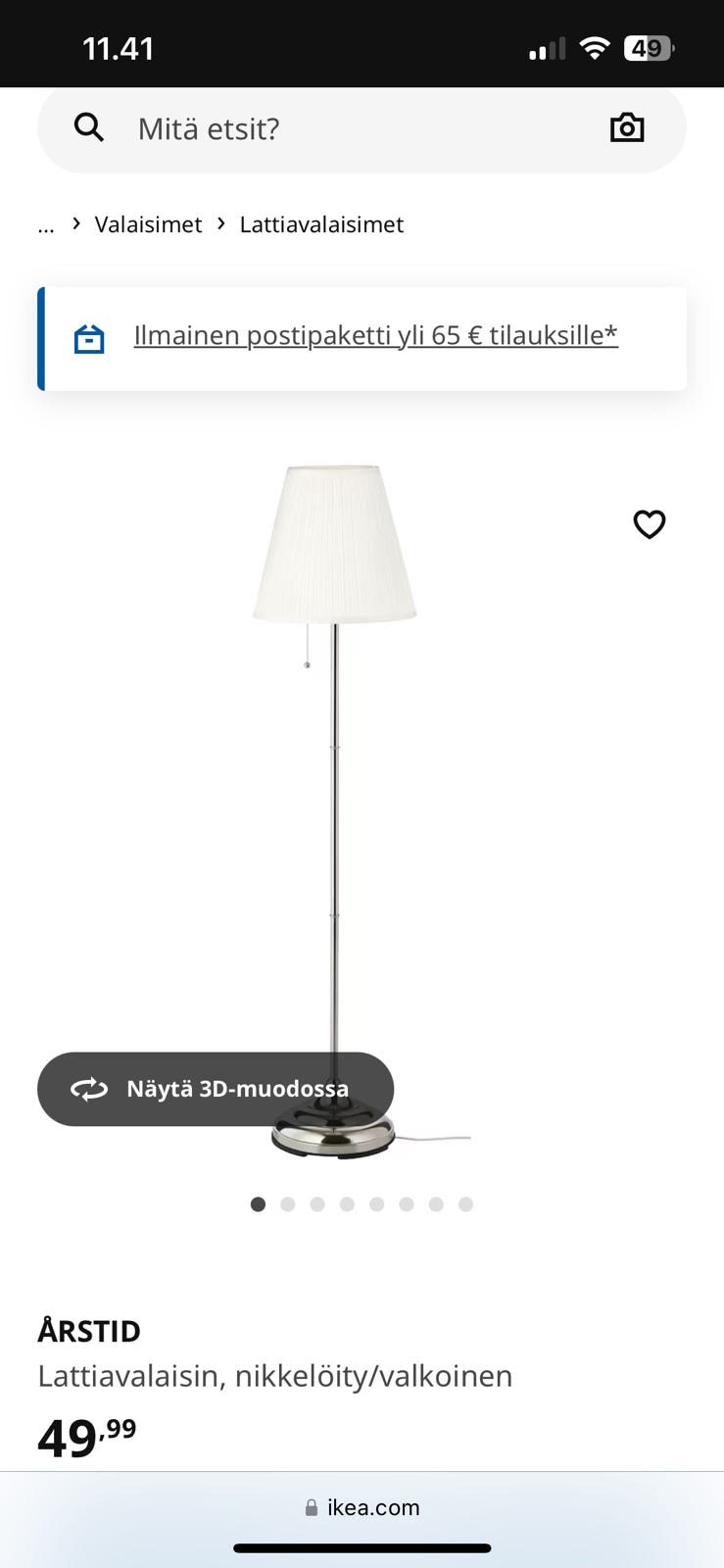Open the Lattiavalaisimet category

pos(321,223)
